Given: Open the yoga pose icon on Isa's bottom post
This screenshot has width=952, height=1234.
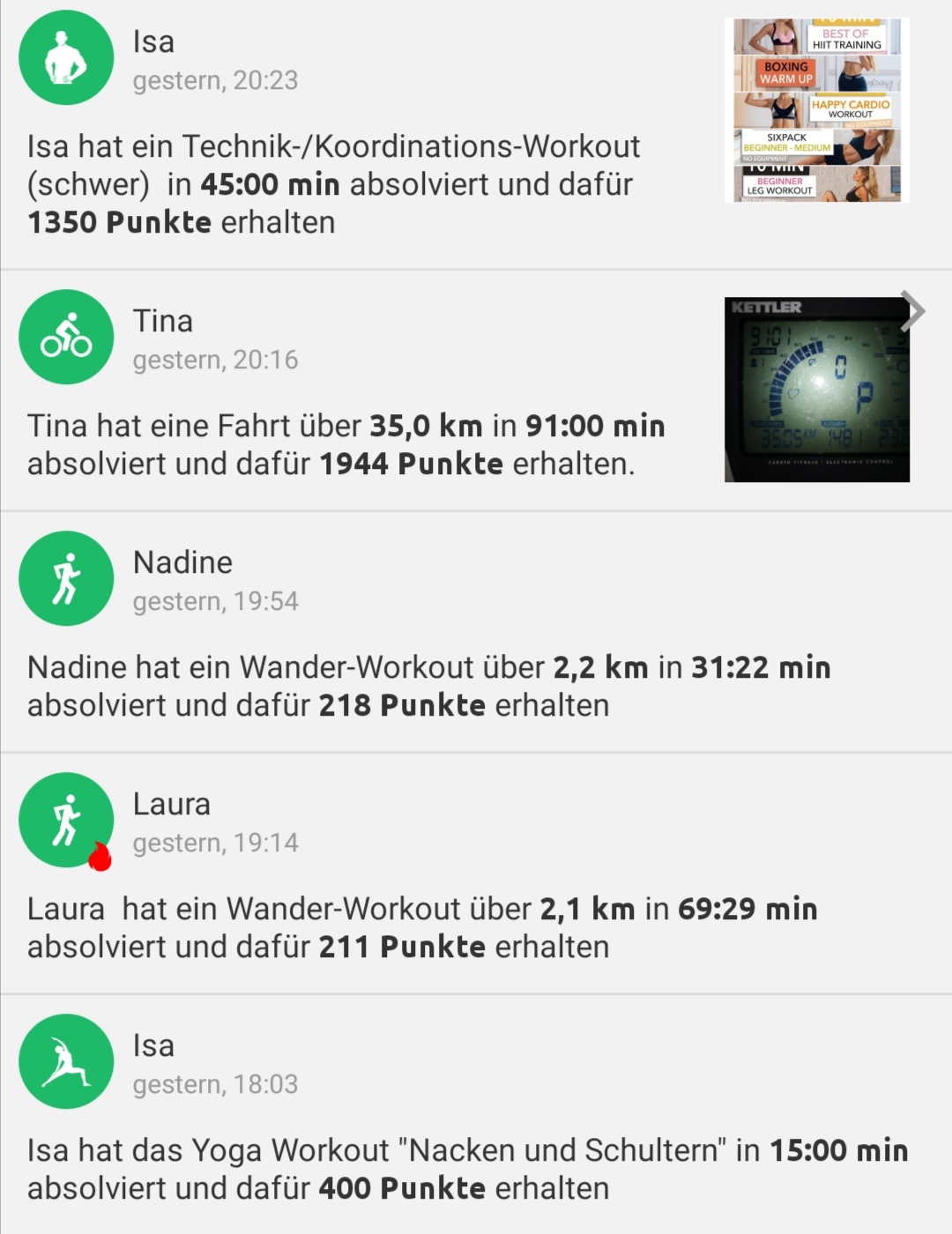Looking at the screenshot, I should pos(66,1062).
